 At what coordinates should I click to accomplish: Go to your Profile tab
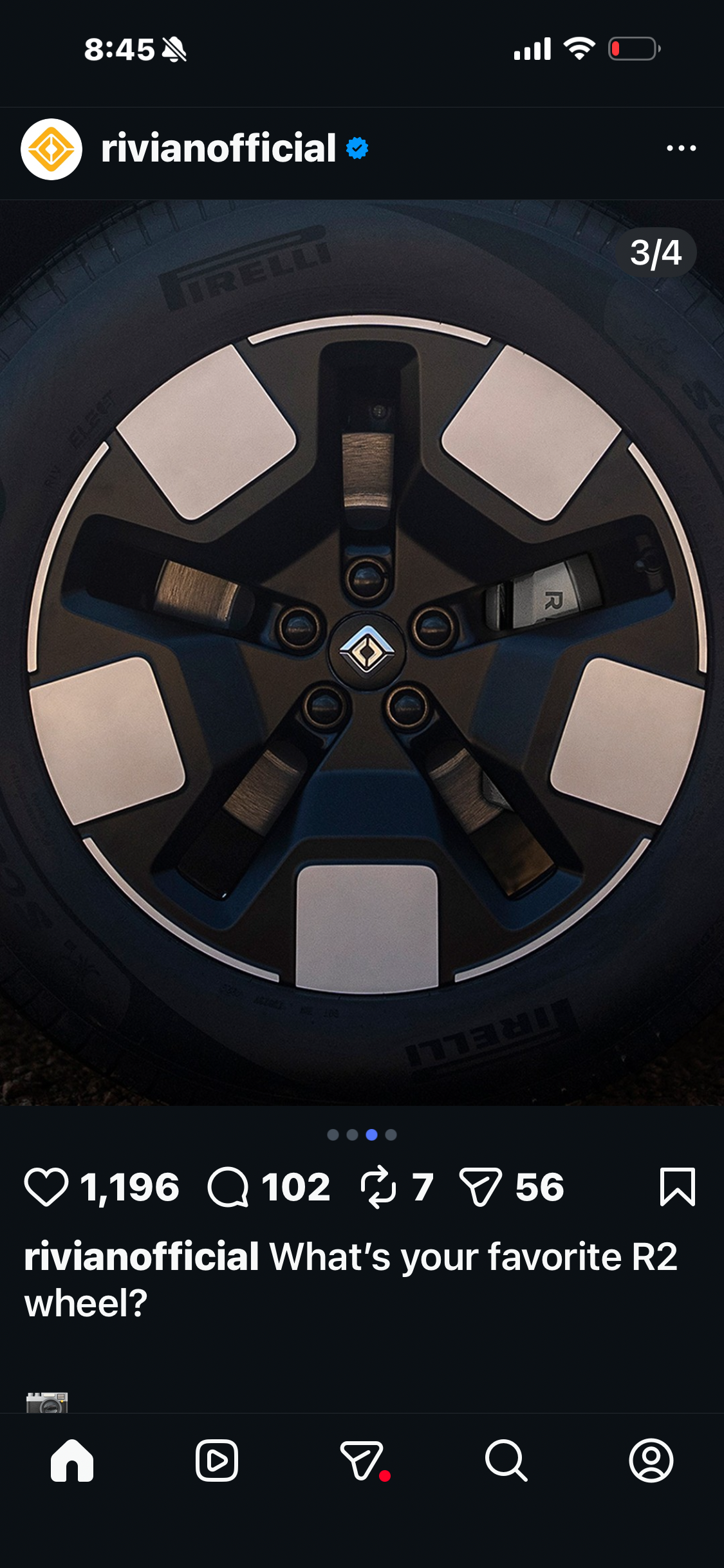coord(651,1461)
